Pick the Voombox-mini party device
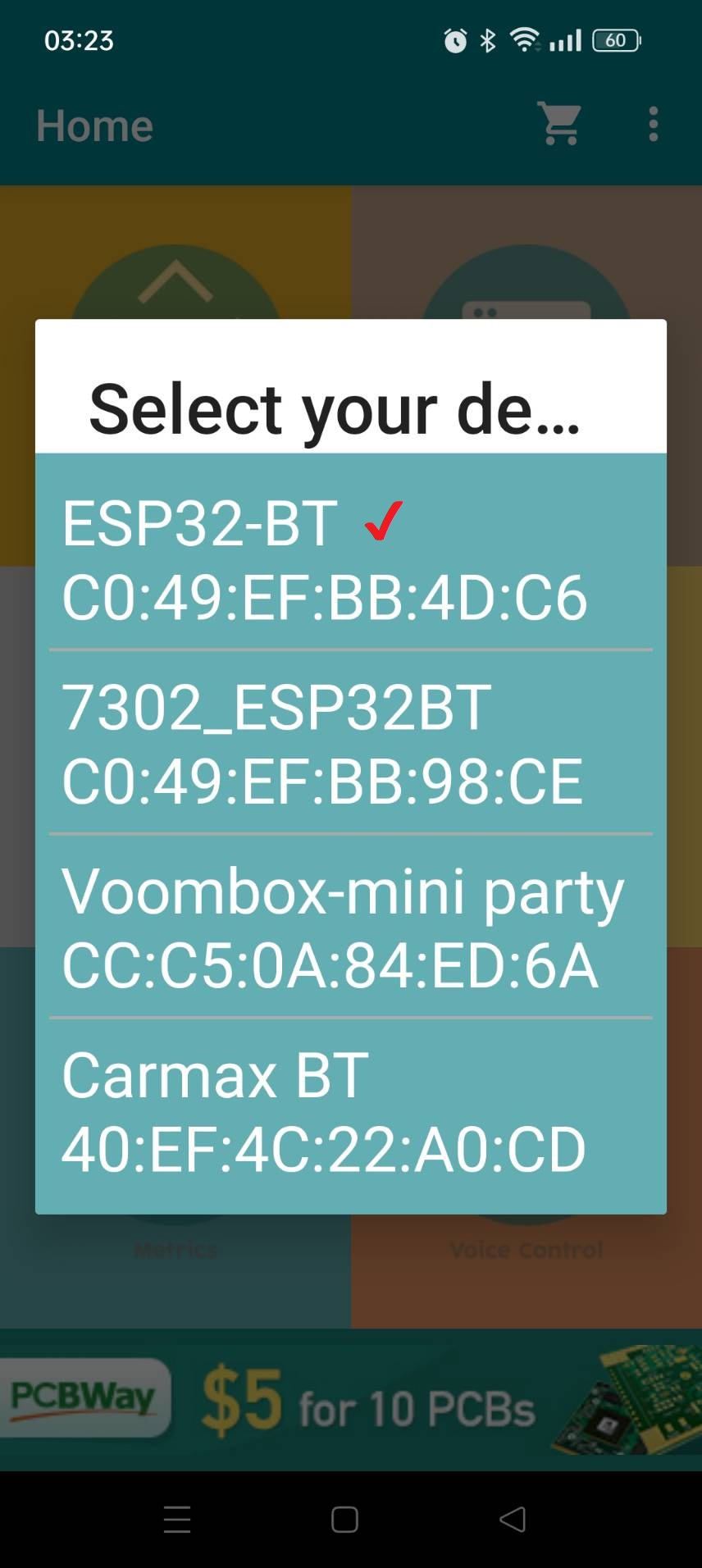 pyautogui.click(x=350, y=927)
